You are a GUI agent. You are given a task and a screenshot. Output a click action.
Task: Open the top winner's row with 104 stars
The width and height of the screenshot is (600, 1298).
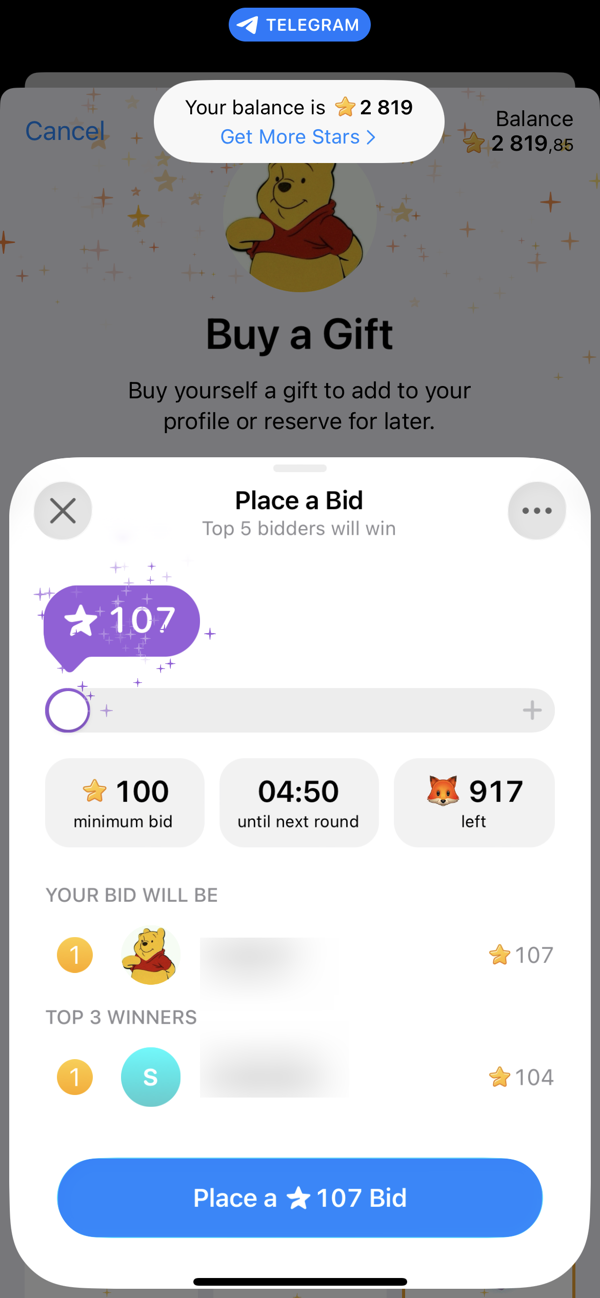click(x=300, y=1077)
